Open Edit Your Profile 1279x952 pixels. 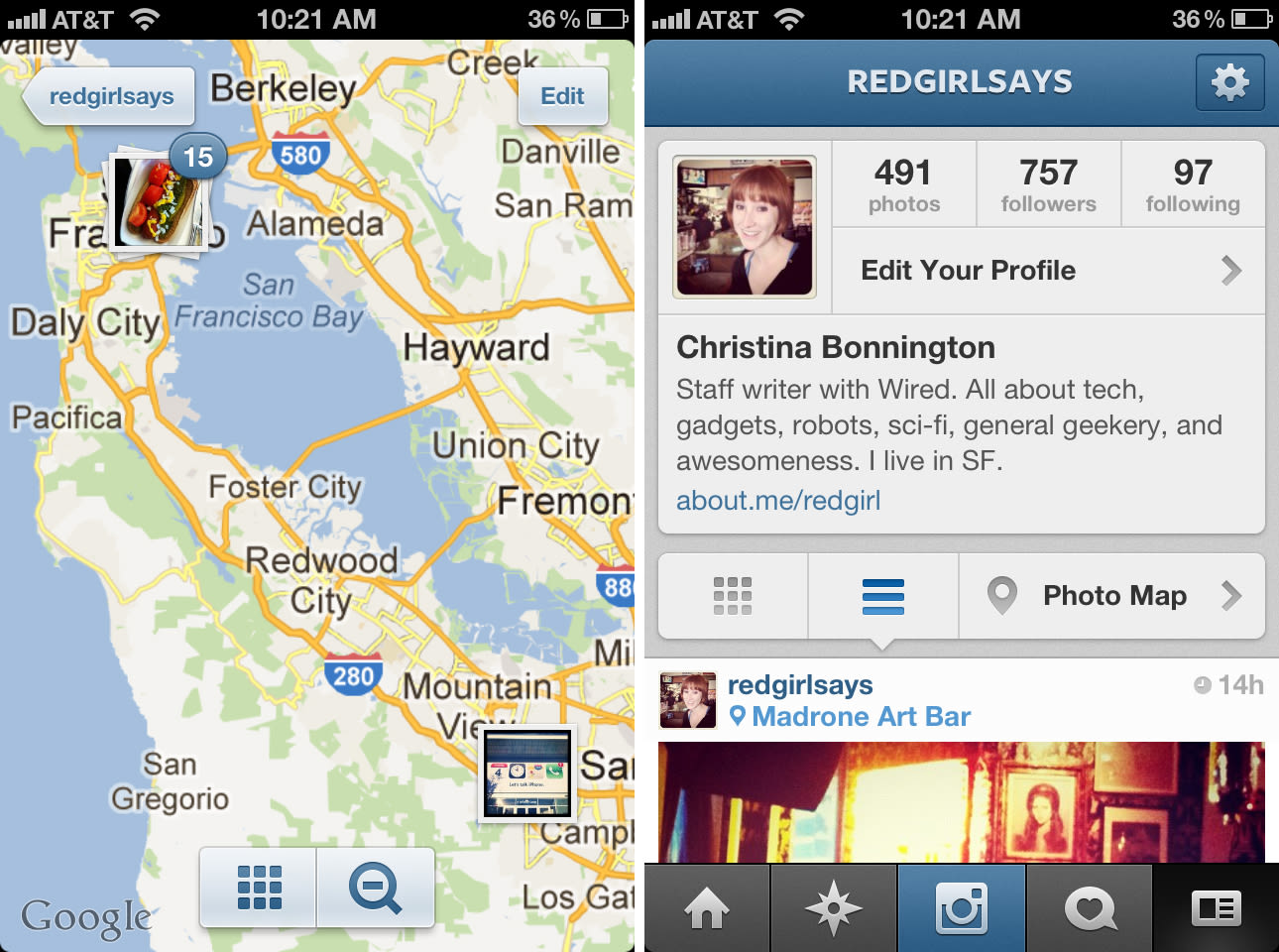(x=1048, y=271)
